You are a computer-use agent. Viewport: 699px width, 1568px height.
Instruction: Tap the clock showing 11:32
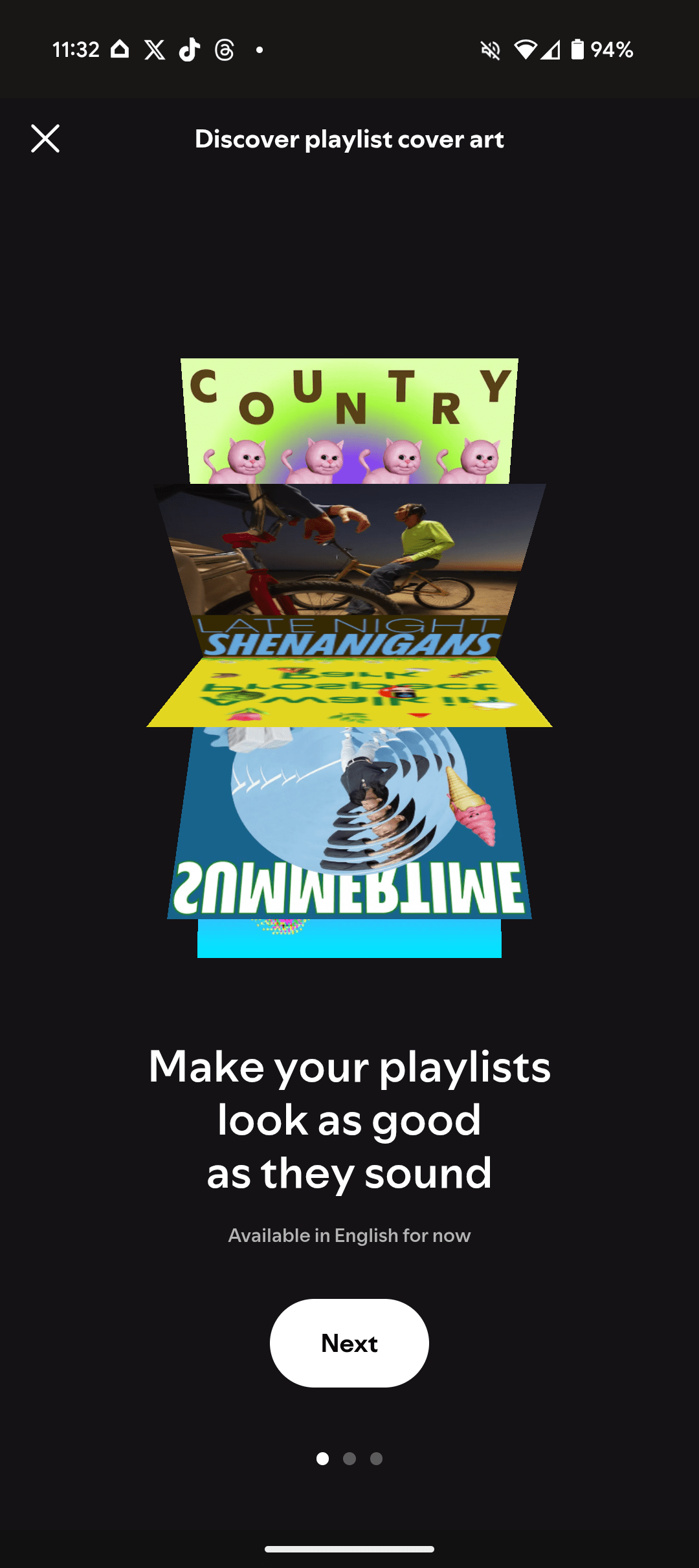point(76,49)
